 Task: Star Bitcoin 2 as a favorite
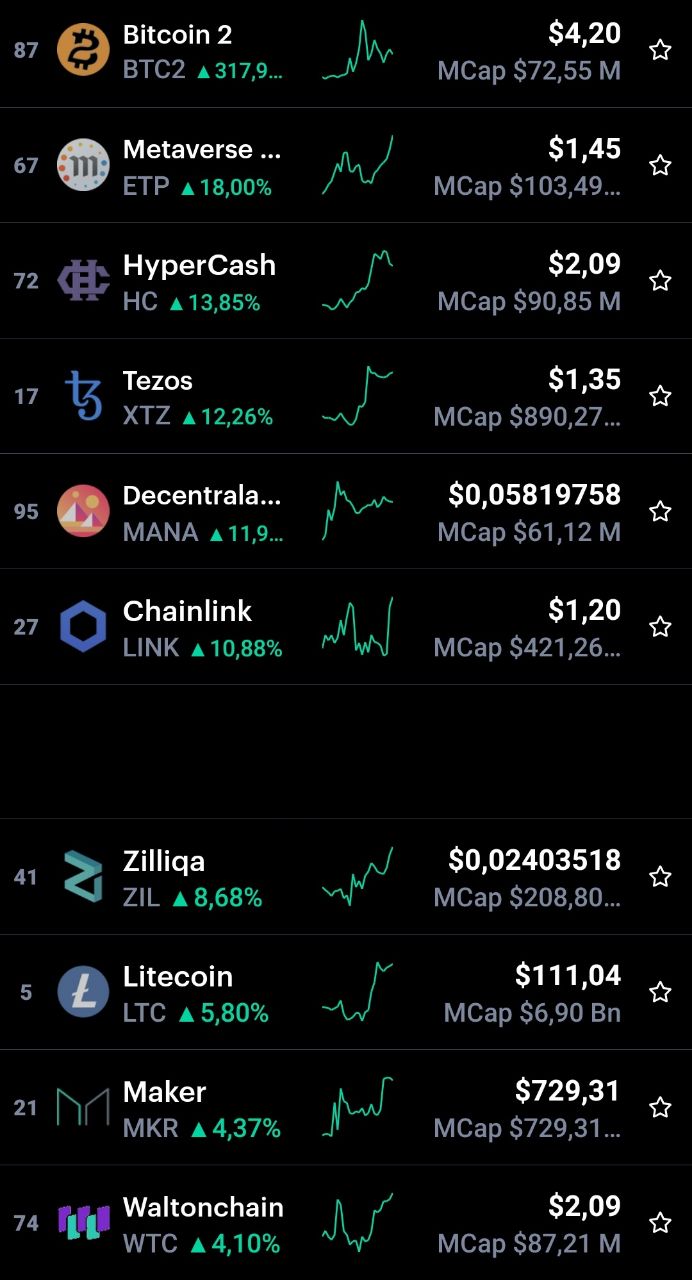click(x=660, y=50)
